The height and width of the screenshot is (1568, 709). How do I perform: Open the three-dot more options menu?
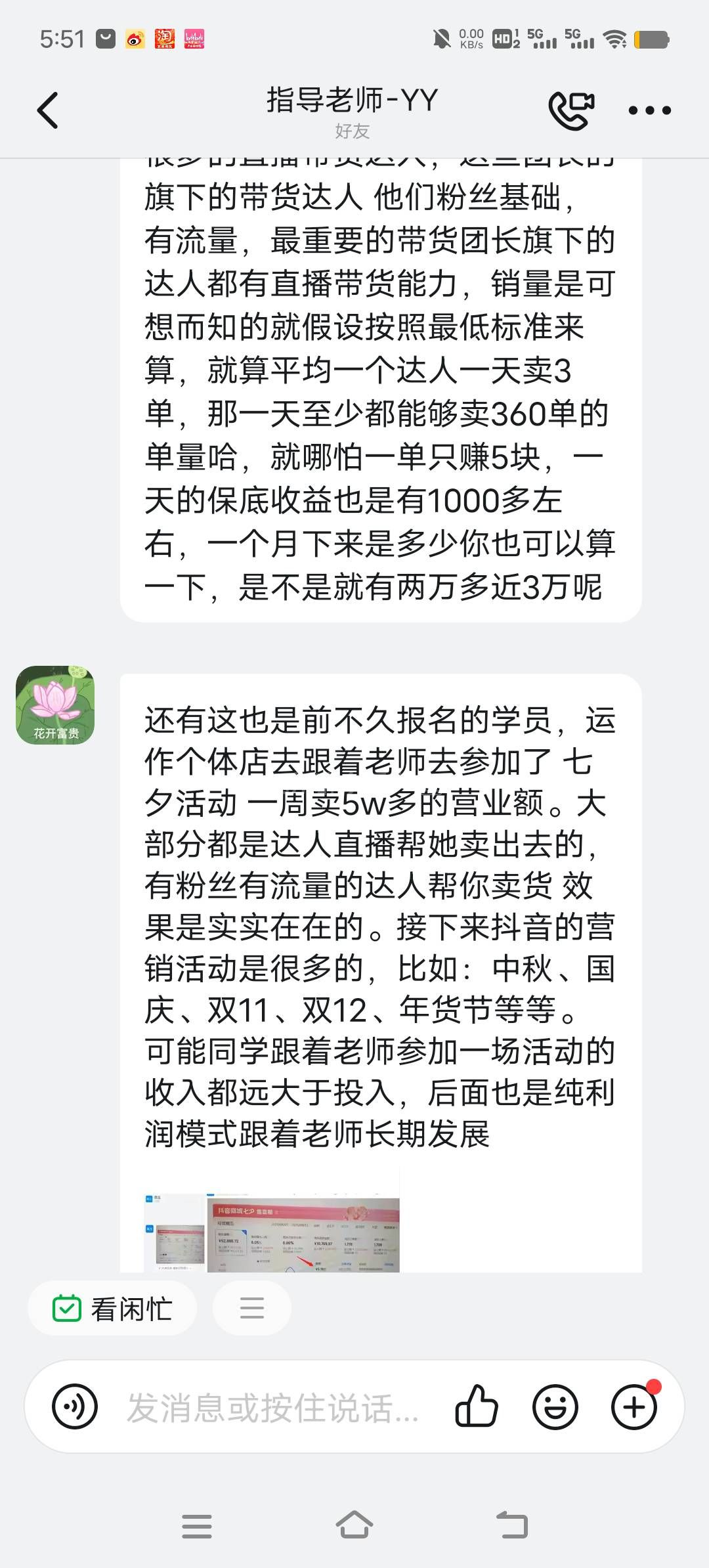(x=649, y=110)
